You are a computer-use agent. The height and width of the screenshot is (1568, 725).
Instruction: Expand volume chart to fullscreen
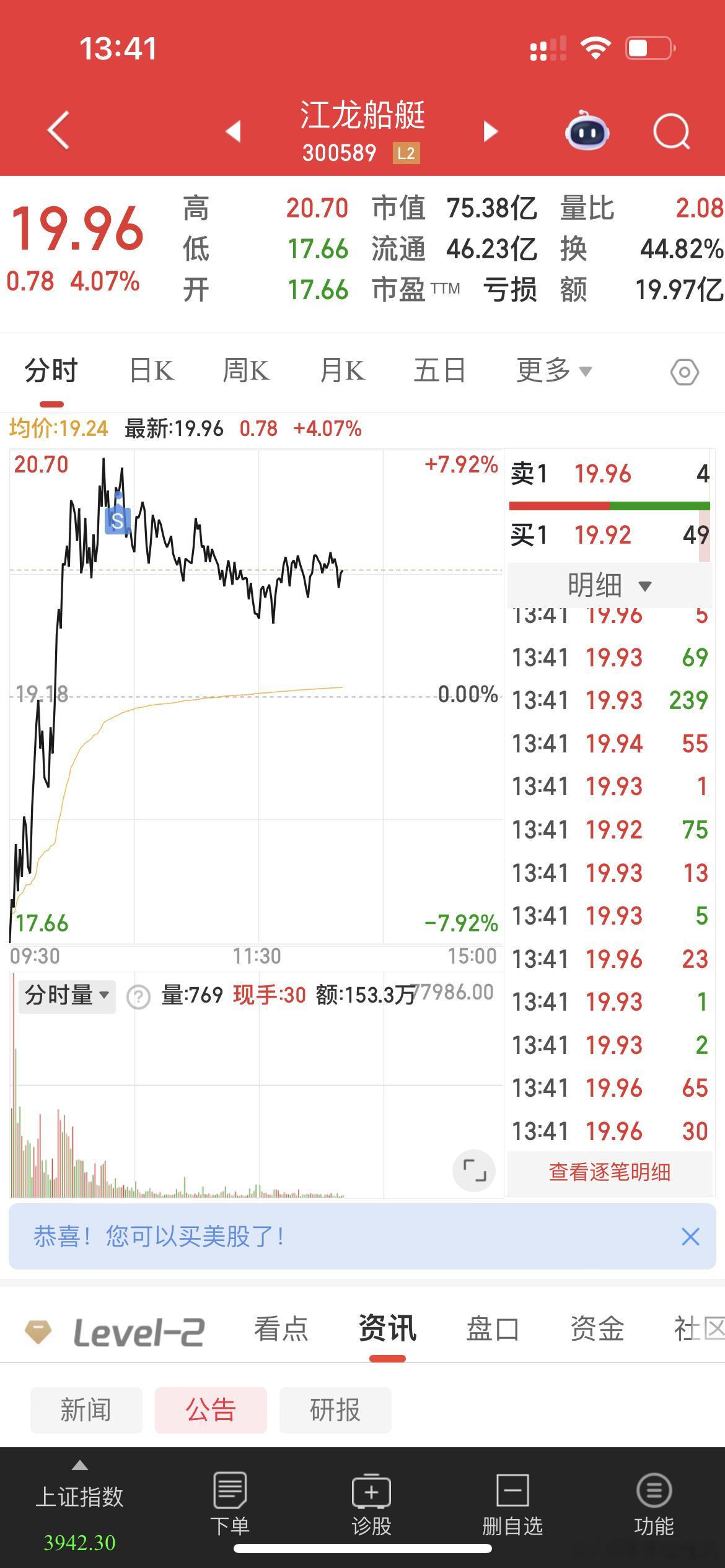click(x=474, y=1169)
